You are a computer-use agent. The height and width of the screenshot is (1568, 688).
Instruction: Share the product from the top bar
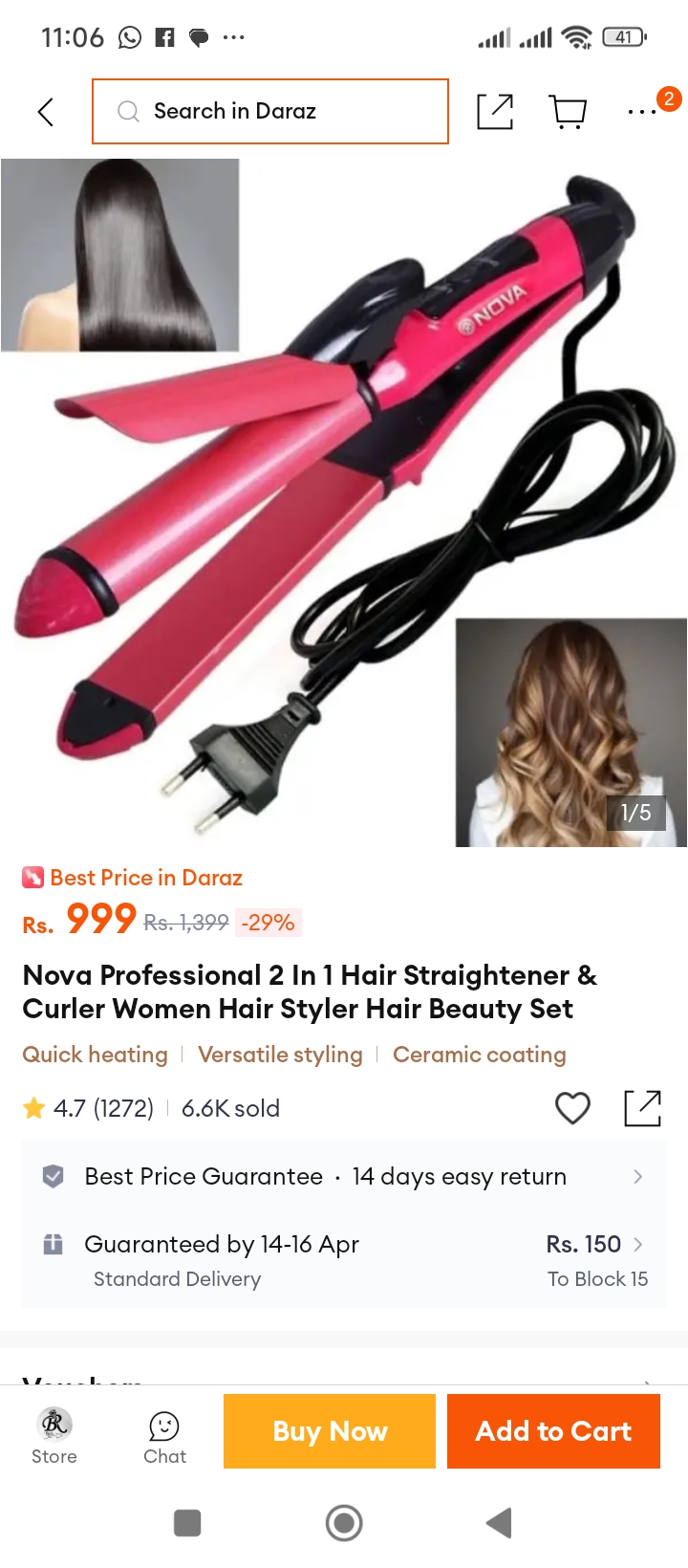pos(495,112)
